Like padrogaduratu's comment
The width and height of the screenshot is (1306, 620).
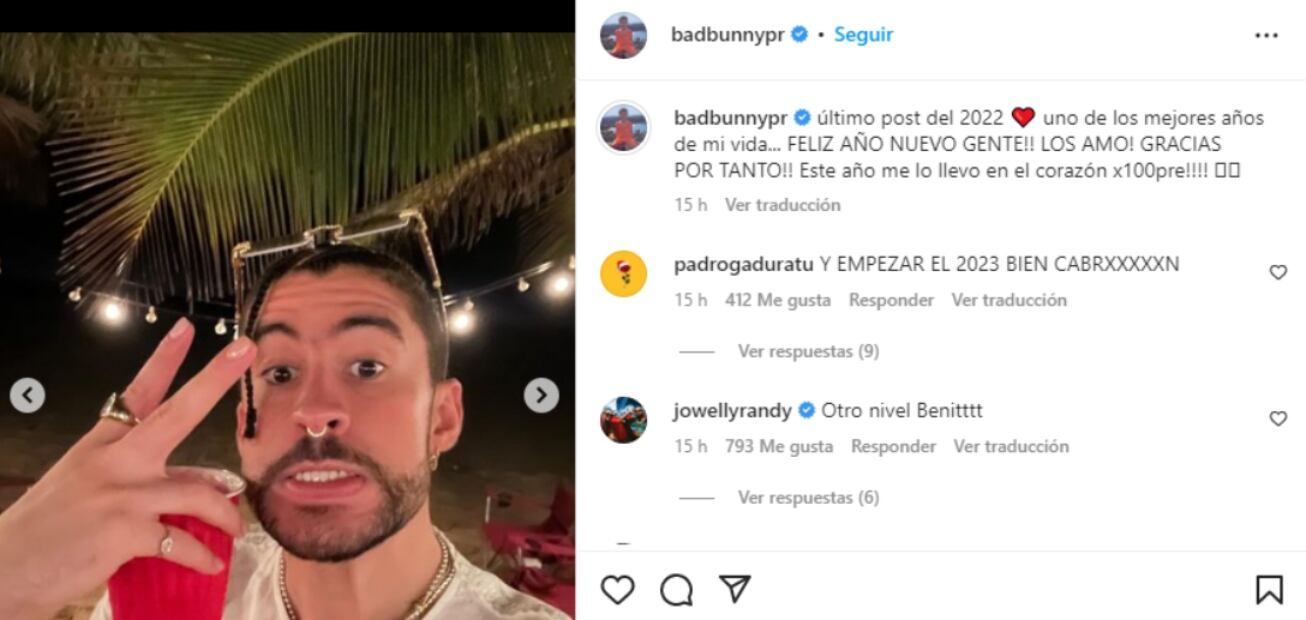click(x=1277, y=272)
